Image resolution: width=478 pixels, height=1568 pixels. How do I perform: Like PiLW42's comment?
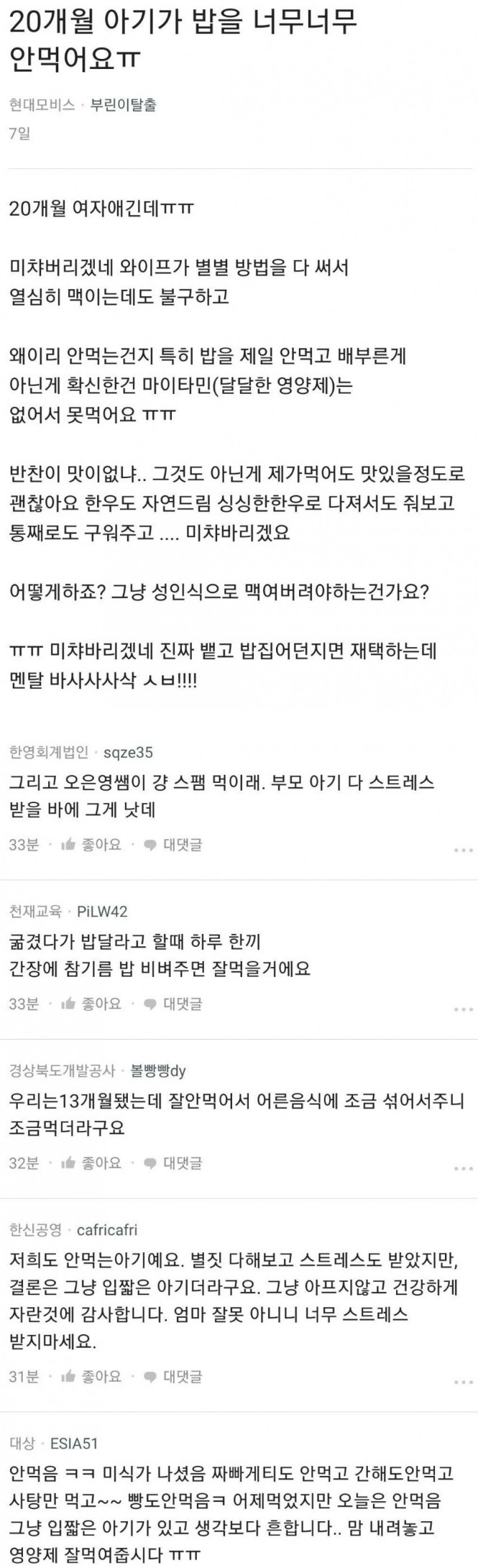coord(91,1003)
